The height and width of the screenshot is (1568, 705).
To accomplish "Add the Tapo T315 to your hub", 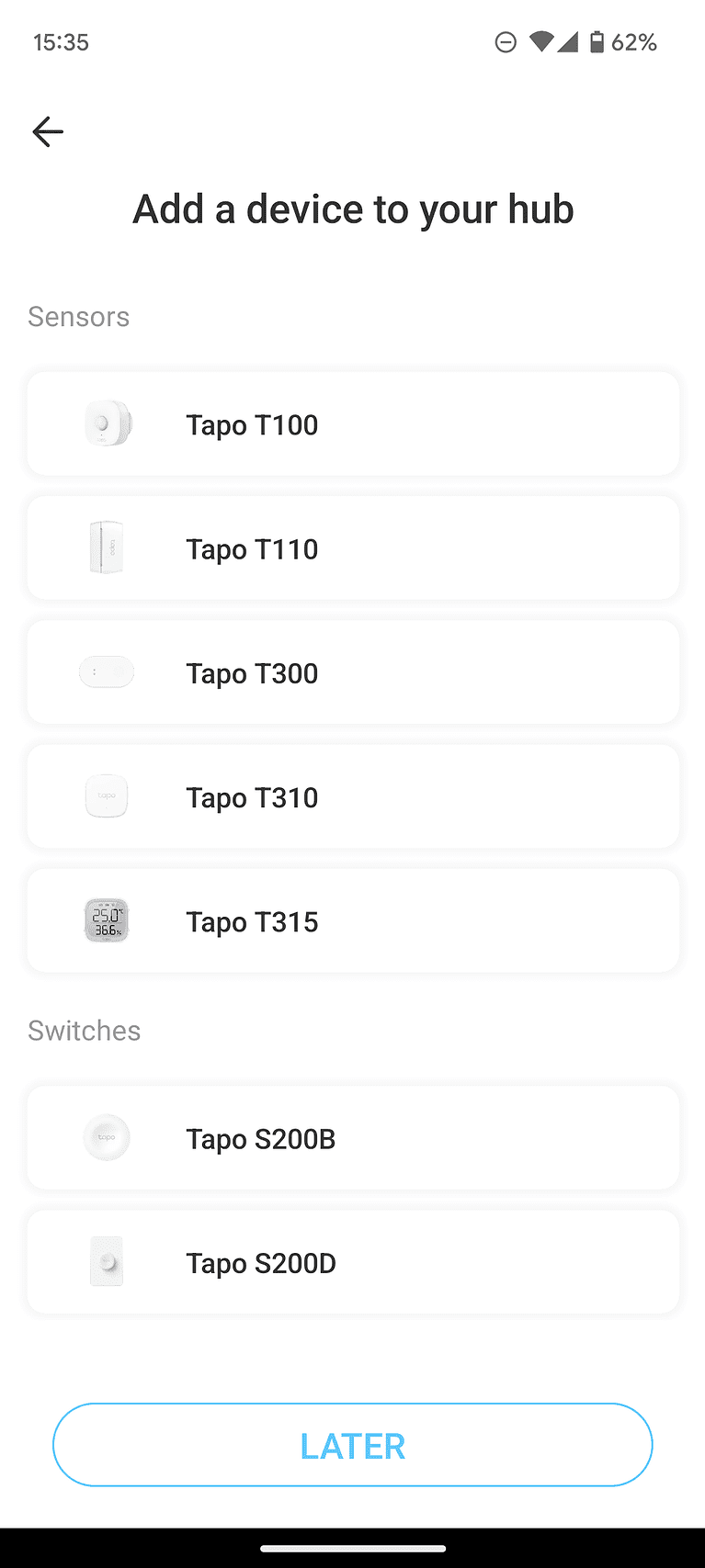I will click(352, 919).
